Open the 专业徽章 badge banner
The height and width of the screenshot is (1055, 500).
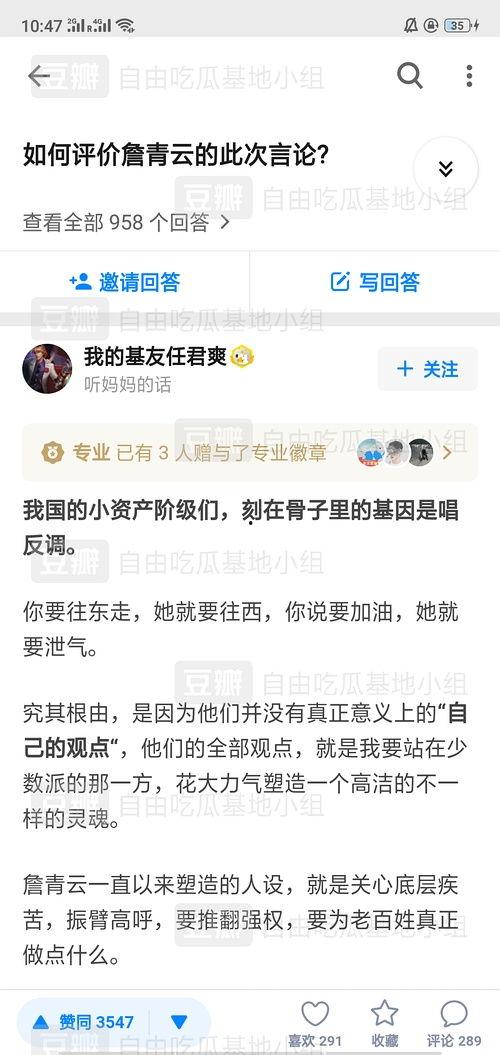[250, 452]
